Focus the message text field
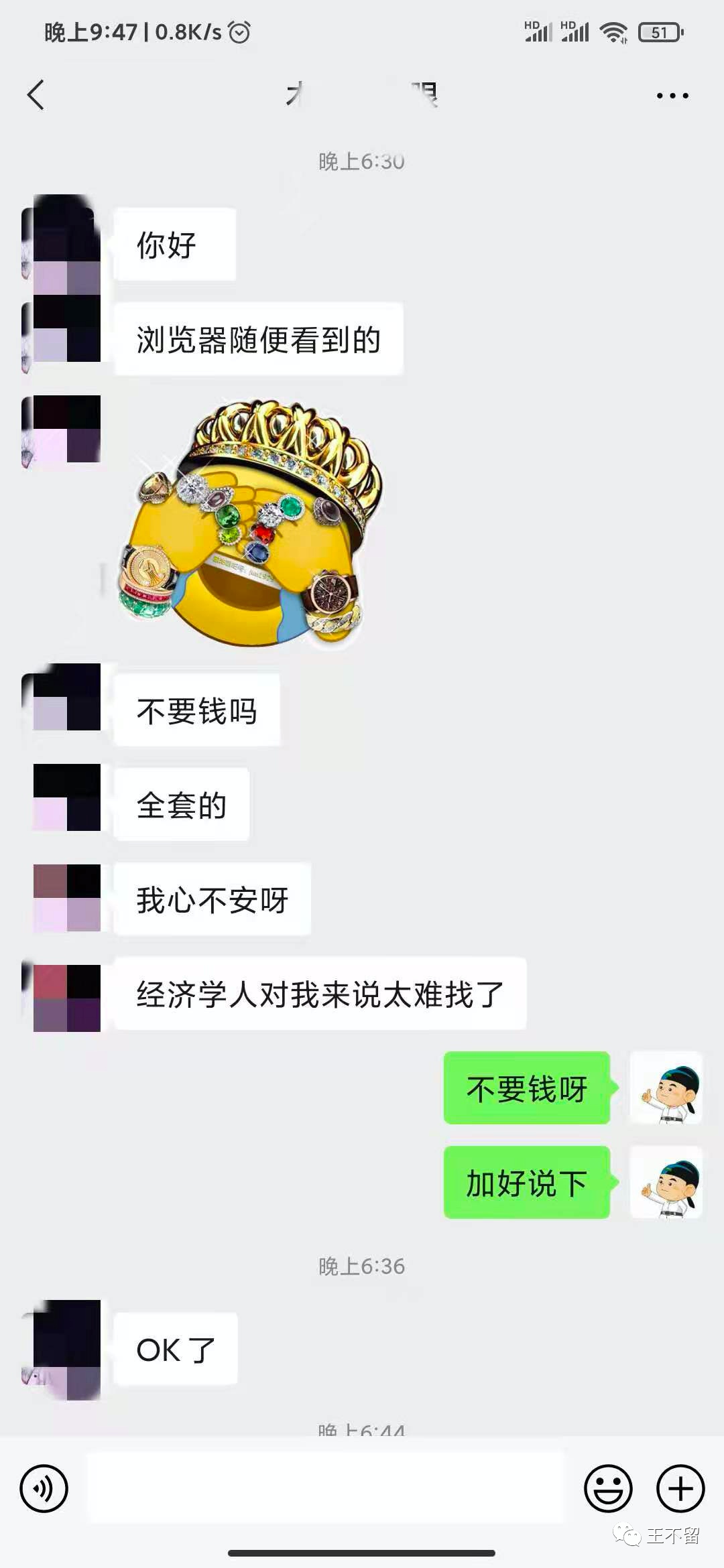 (x=326, y=1488)
